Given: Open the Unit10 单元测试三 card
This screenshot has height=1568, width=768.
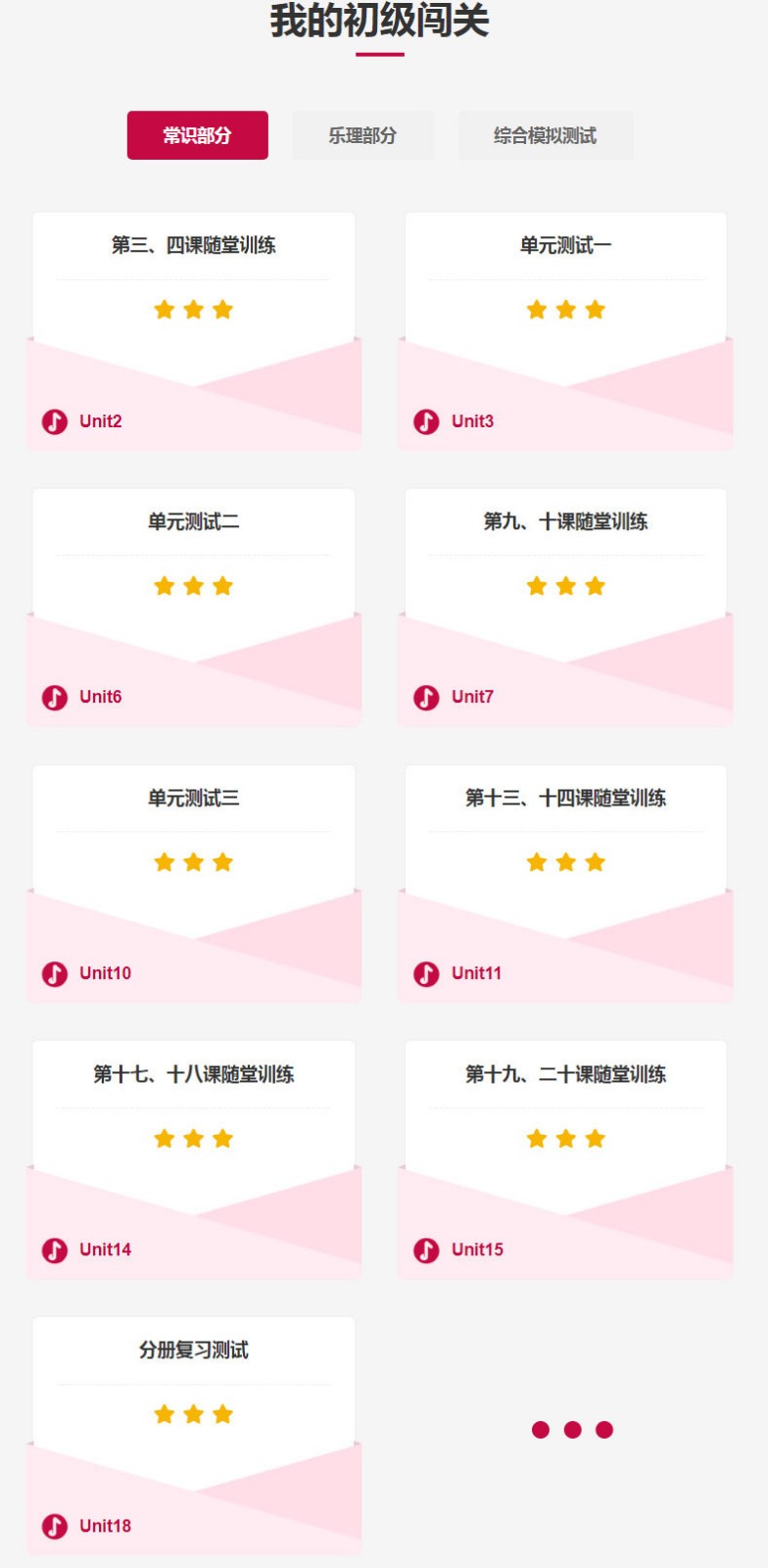Looking at the screenshot, I should click(193, 847).
